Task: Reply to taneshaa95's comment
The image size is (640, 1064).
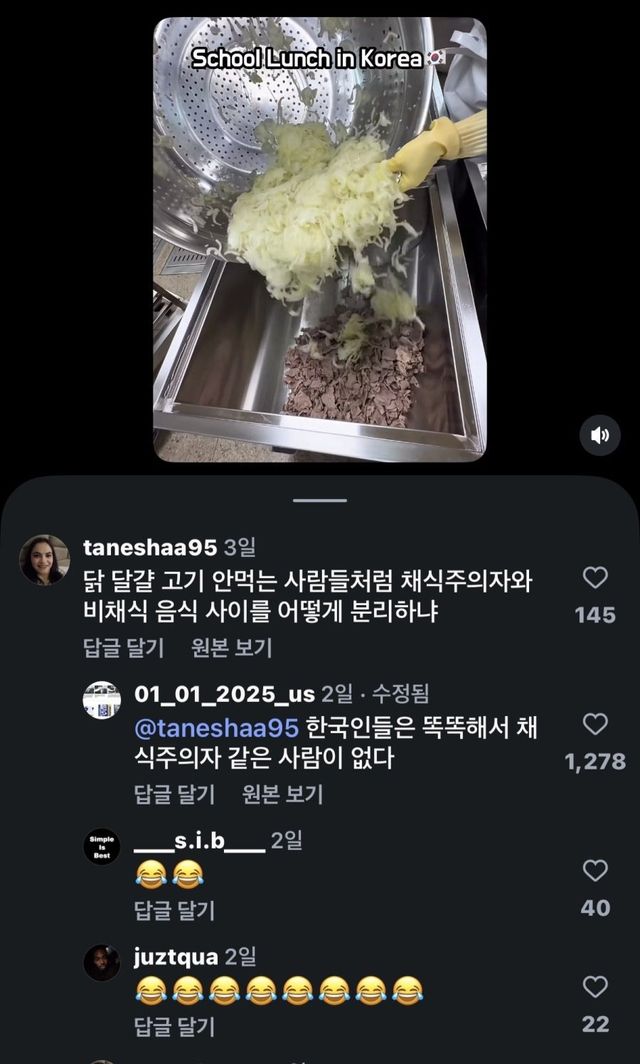Action: click(123, 648)
